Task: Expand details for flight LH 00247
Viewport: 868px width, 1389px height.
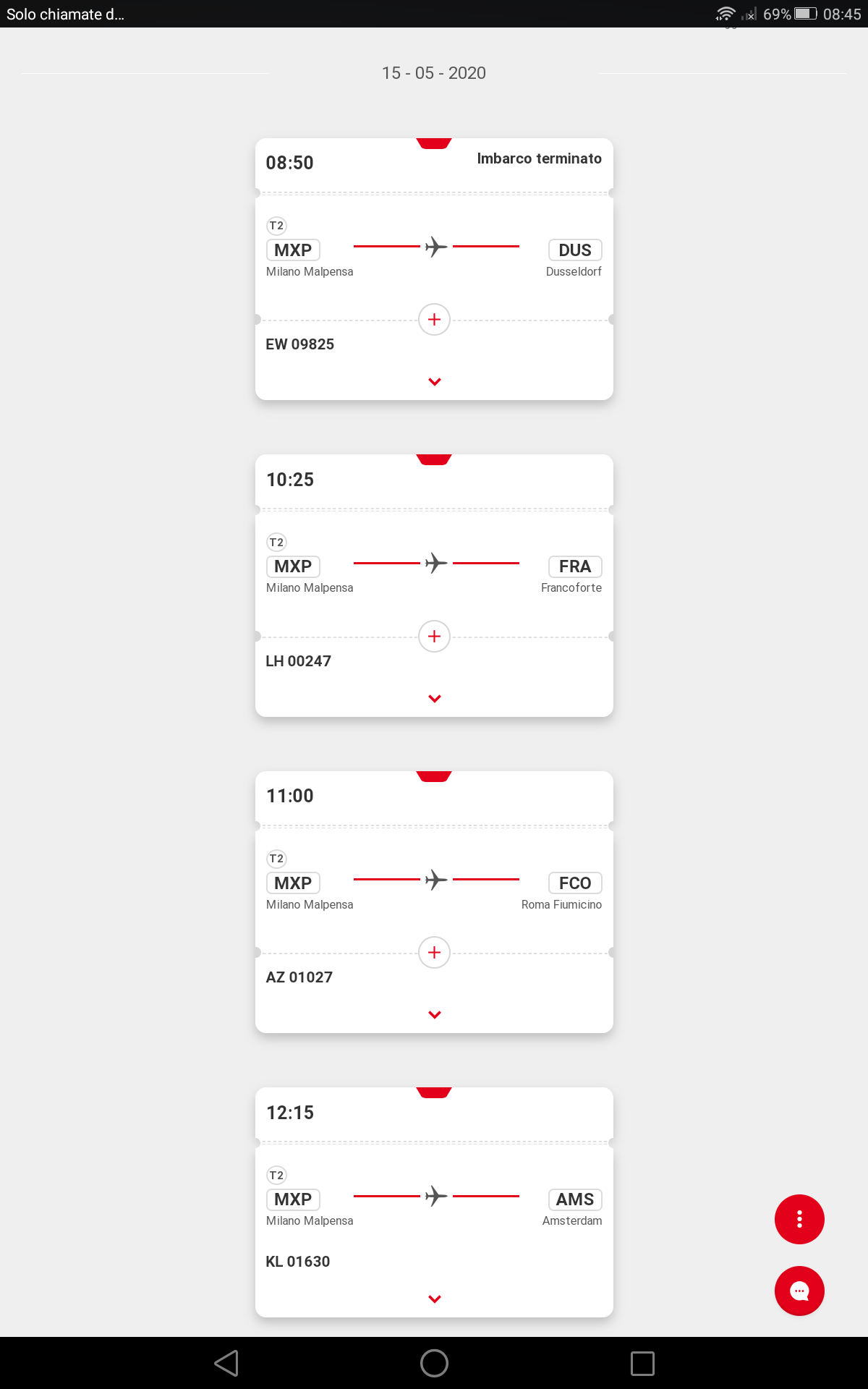Action: point(434,698)
